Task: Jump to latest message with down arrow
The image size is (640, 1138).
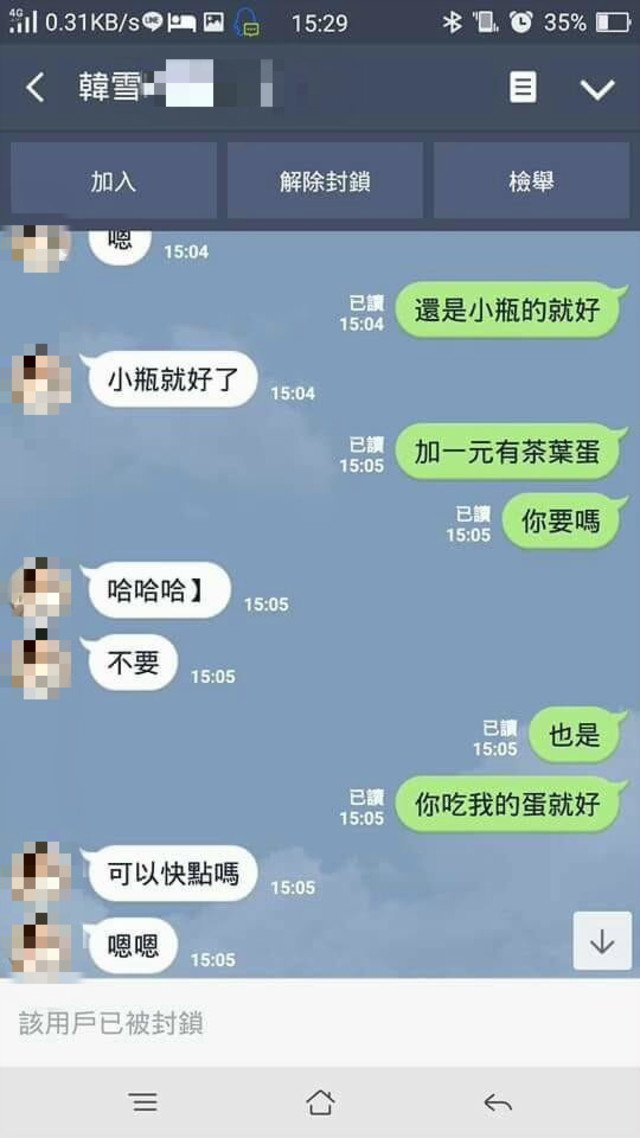Action: coord(602,941)
